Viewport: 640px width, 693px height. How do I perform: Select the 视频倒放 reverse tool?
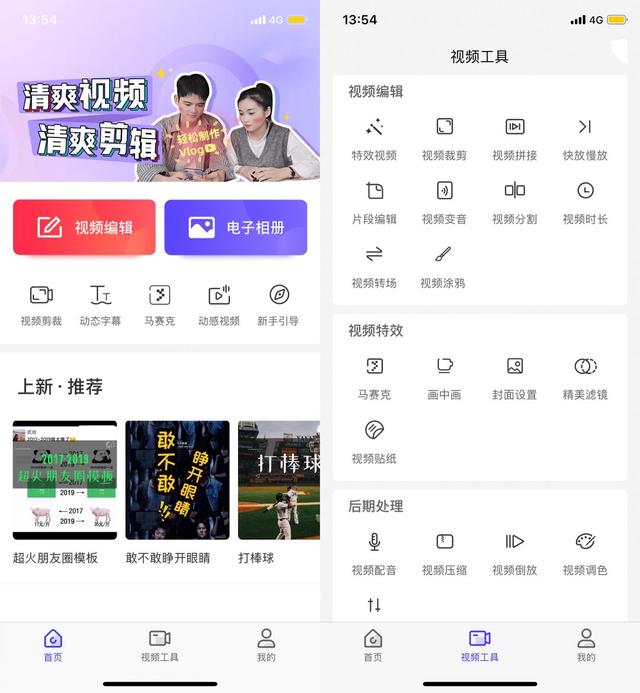tap(514, 552)
